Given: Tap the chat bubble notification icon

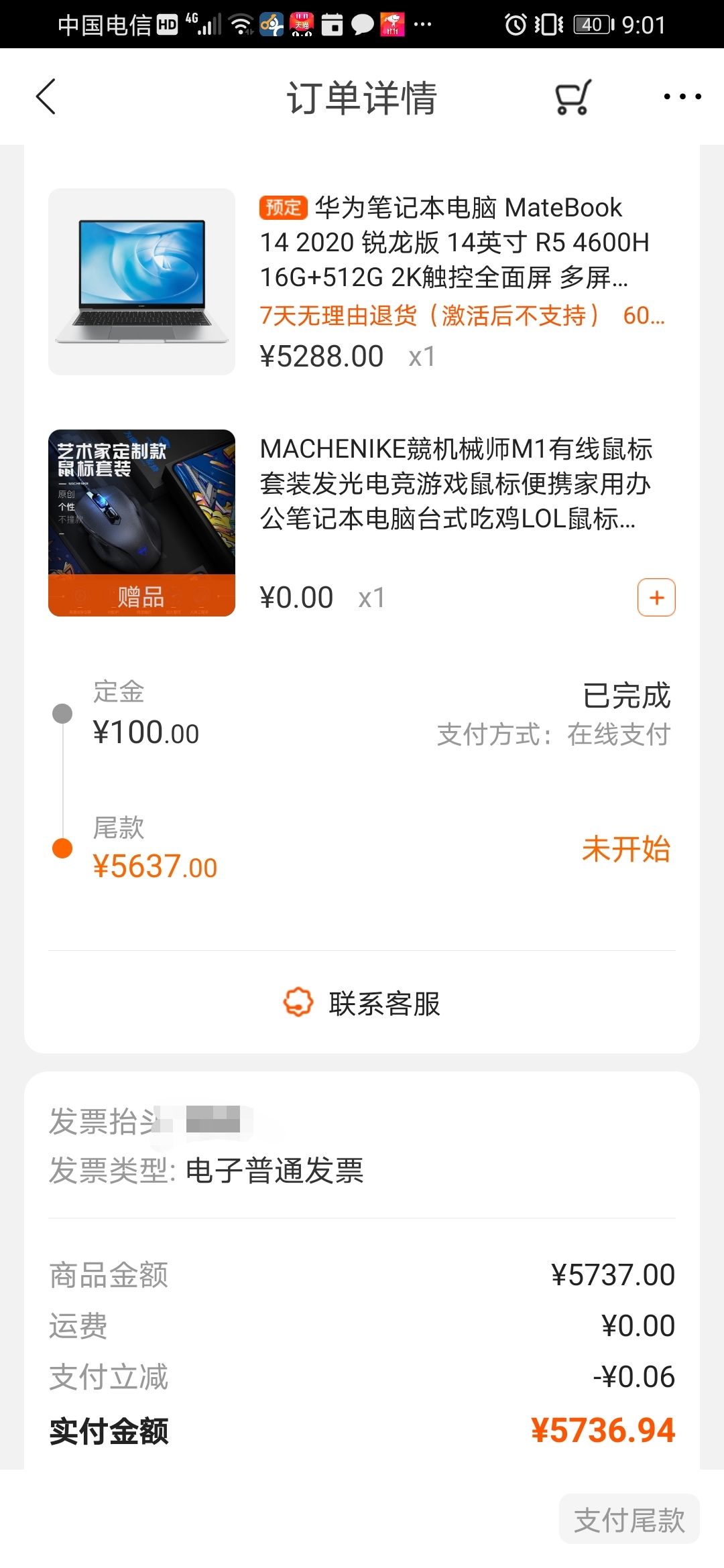Looking at the screenshot, I should (x=361, y=25).
